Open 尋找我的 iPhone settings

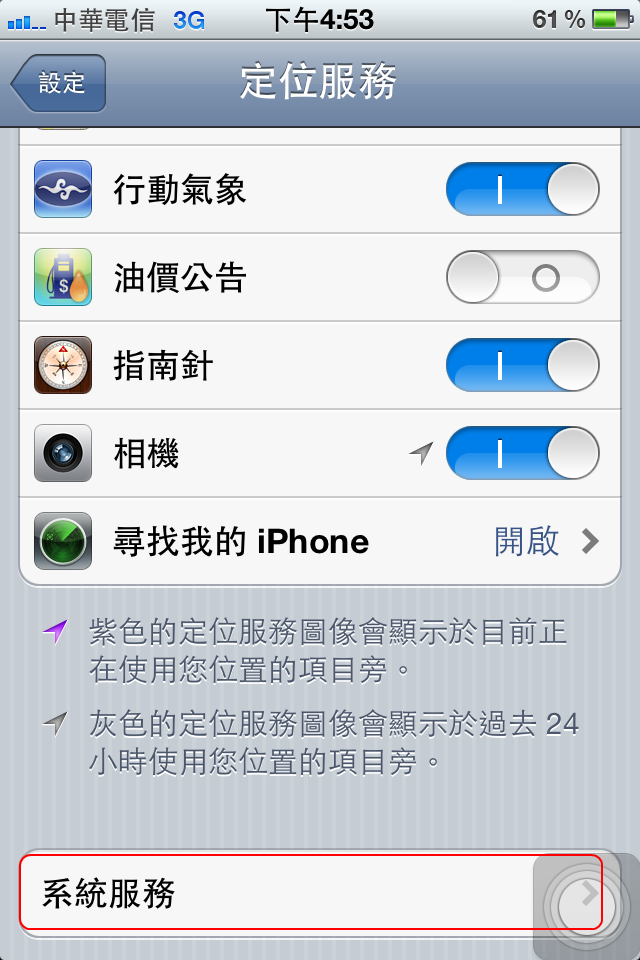(320, 541)
